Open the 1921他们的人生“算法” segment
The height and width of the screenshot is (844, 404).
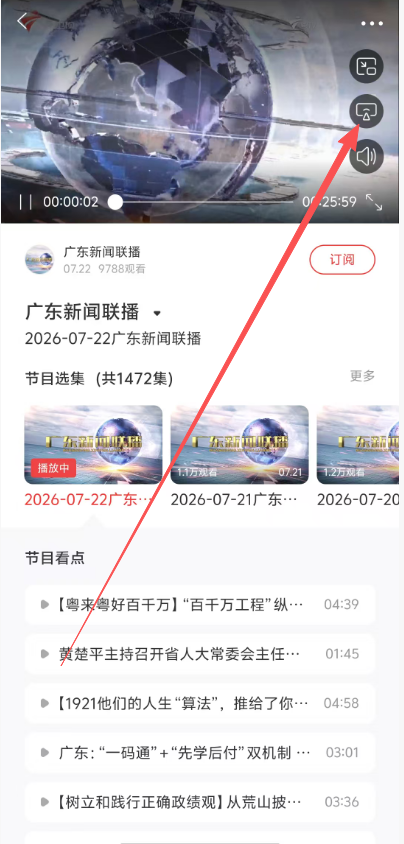click(x=200, y=703)
